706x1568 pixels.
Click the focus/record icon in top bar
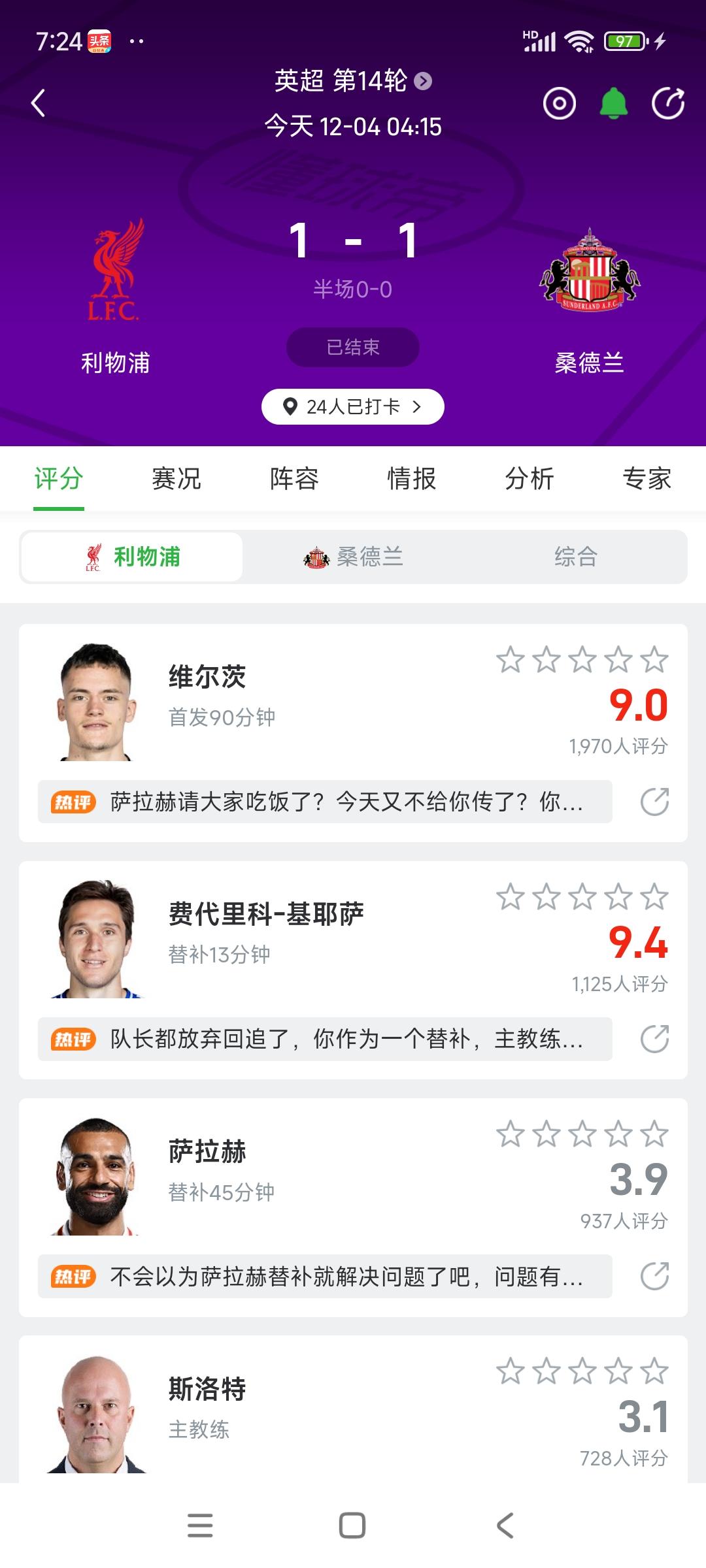[x=559, y=103]
